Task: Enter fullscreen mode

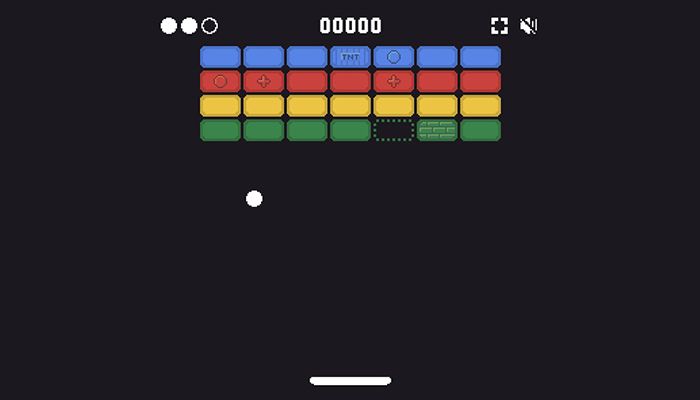Action: pyautogui.click(x=499, y=26)
